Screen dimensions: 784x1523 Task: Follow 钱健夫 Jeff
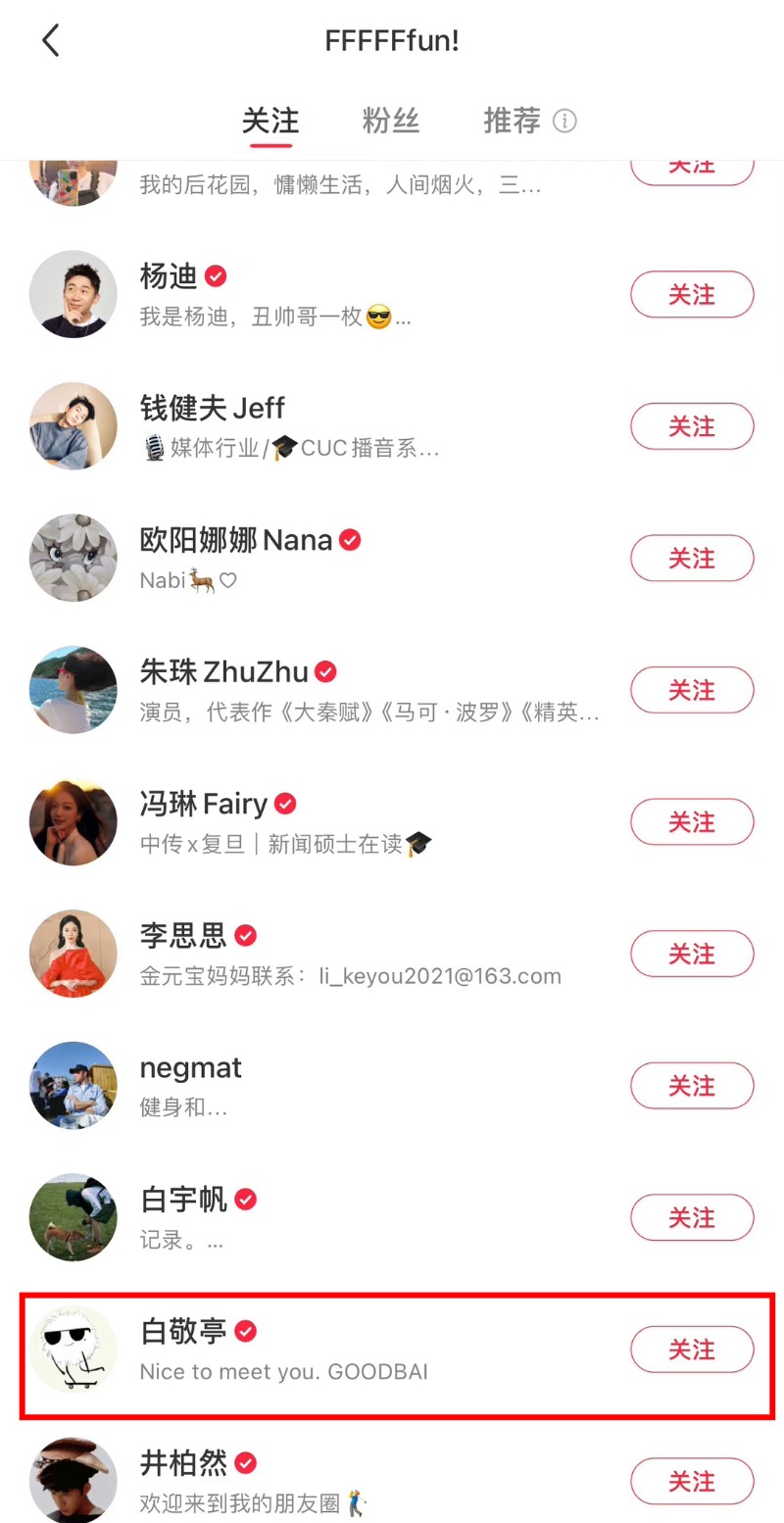click(691, 426)
